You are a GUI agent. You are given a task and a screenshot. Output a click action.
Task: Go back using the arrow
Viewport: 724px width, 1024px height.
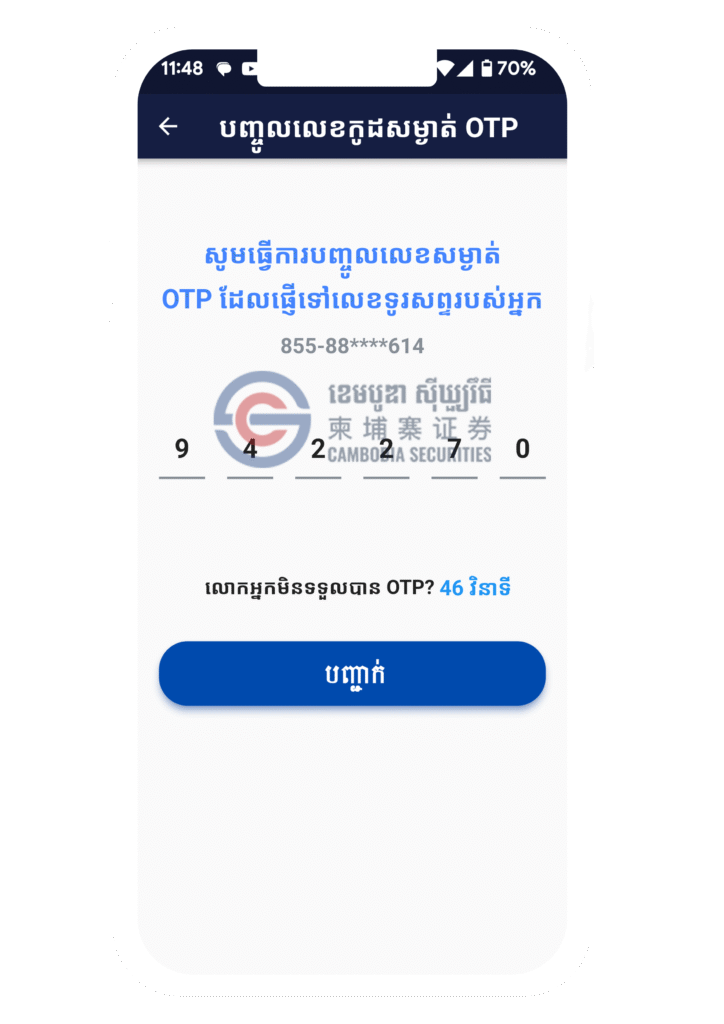coord(168,127)
